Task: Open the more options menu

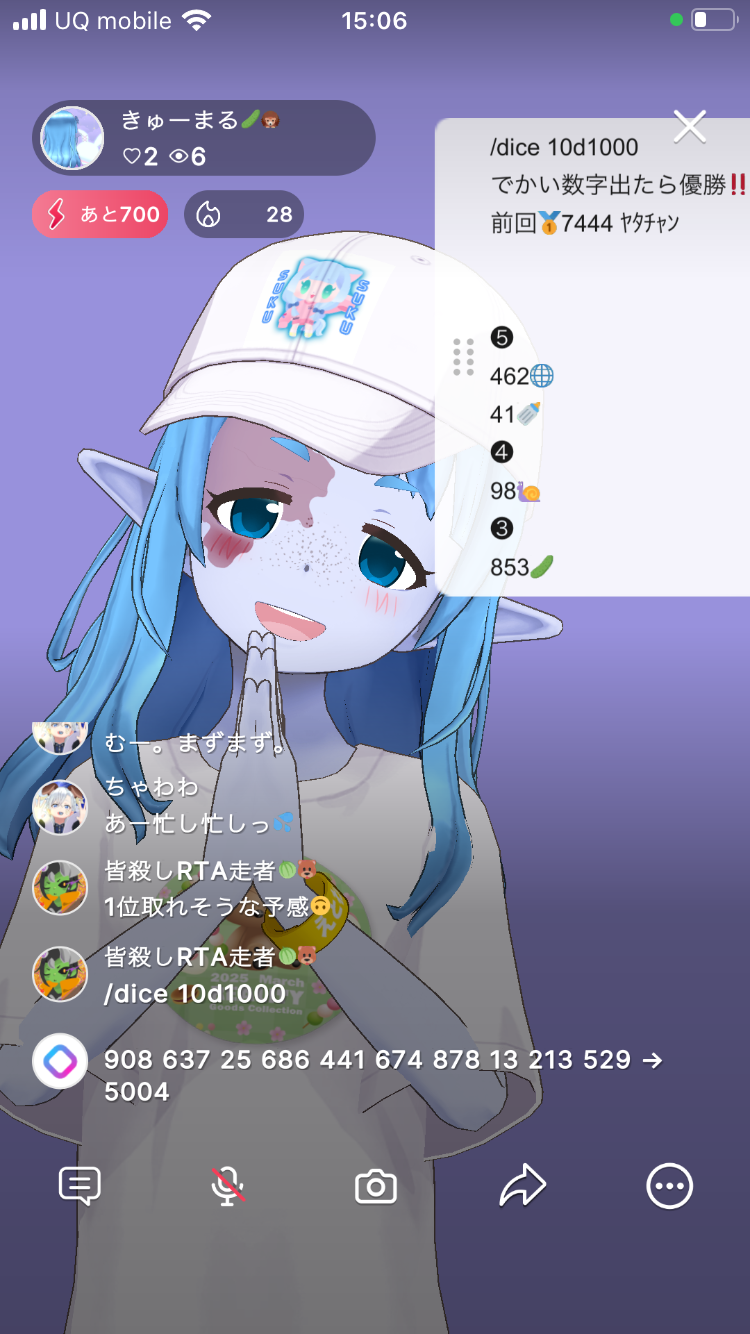Action: point(669,1187)
